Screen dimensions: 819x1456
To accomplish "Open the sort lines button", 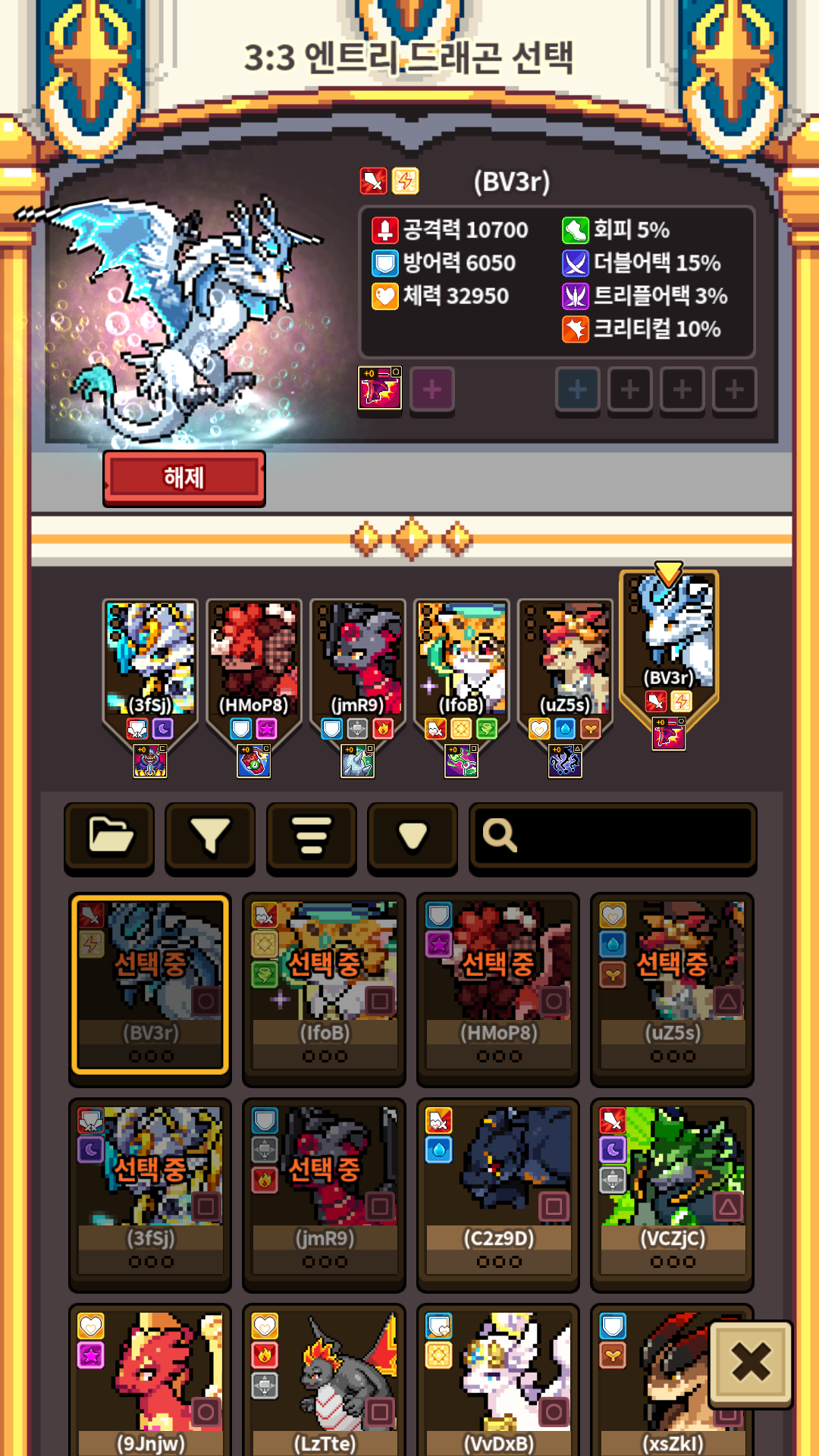I will pyautogui.click(x=312, y=837).
